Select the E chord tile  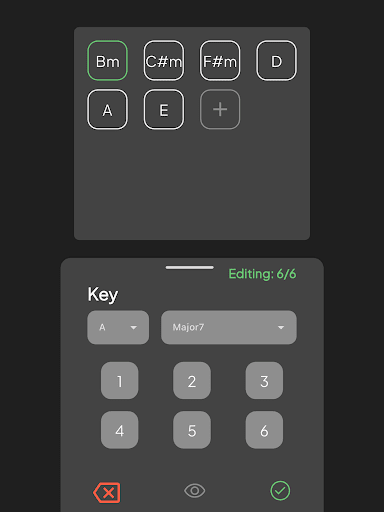tap(164, 109)
